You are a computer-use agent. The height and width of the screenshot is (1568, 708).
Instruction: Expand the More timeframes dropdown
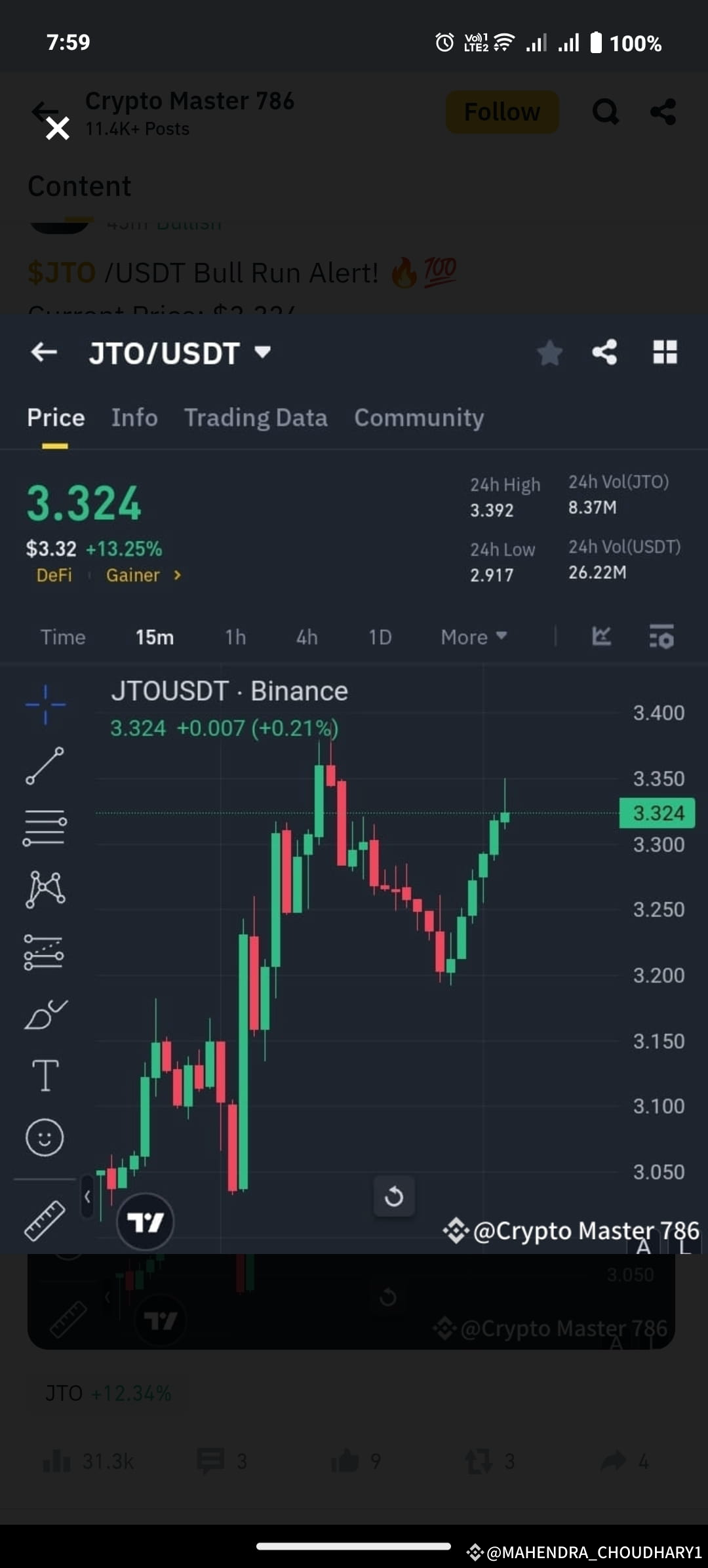pos(473,637)
